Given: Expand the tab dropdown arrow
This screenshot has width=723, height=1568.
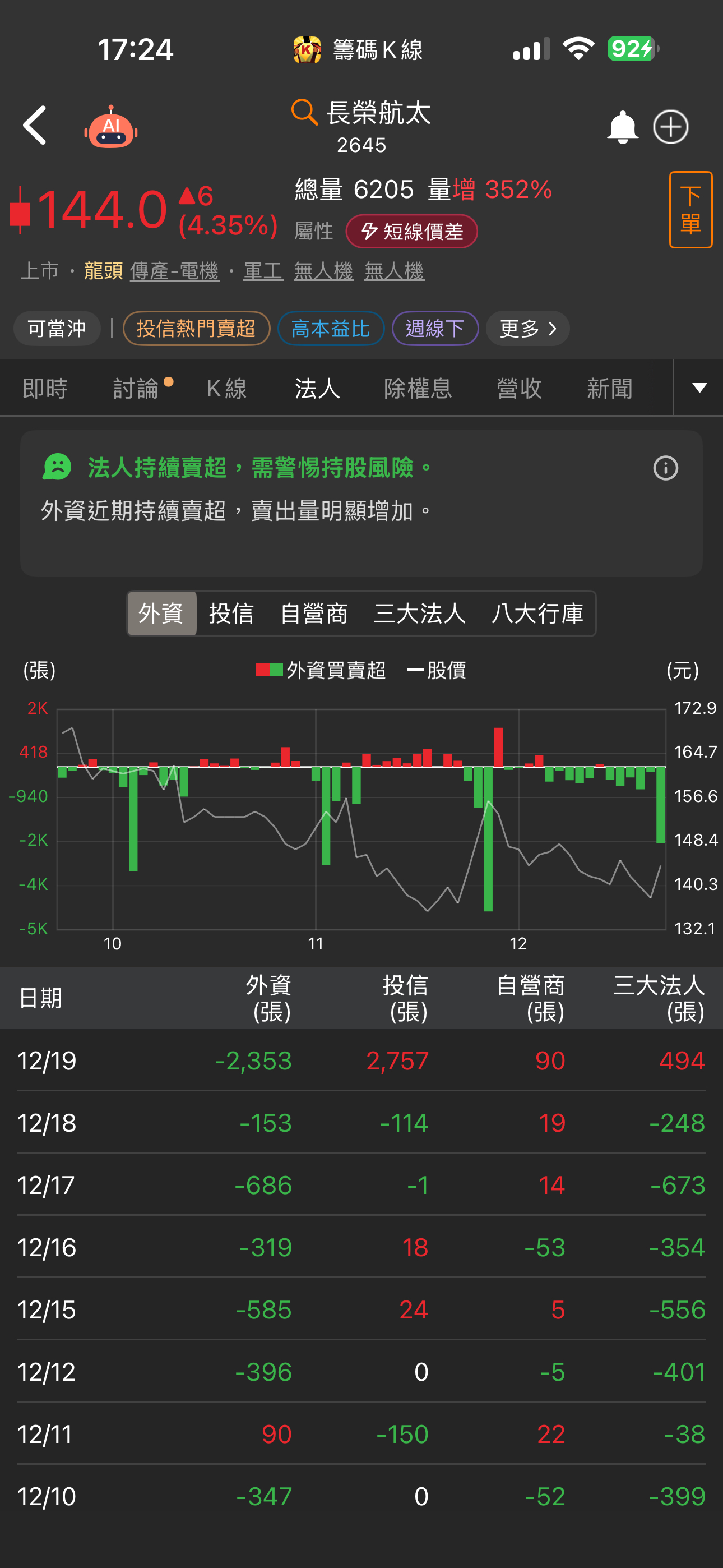Looking at the screenshot, I should click(x=699, y=388).
